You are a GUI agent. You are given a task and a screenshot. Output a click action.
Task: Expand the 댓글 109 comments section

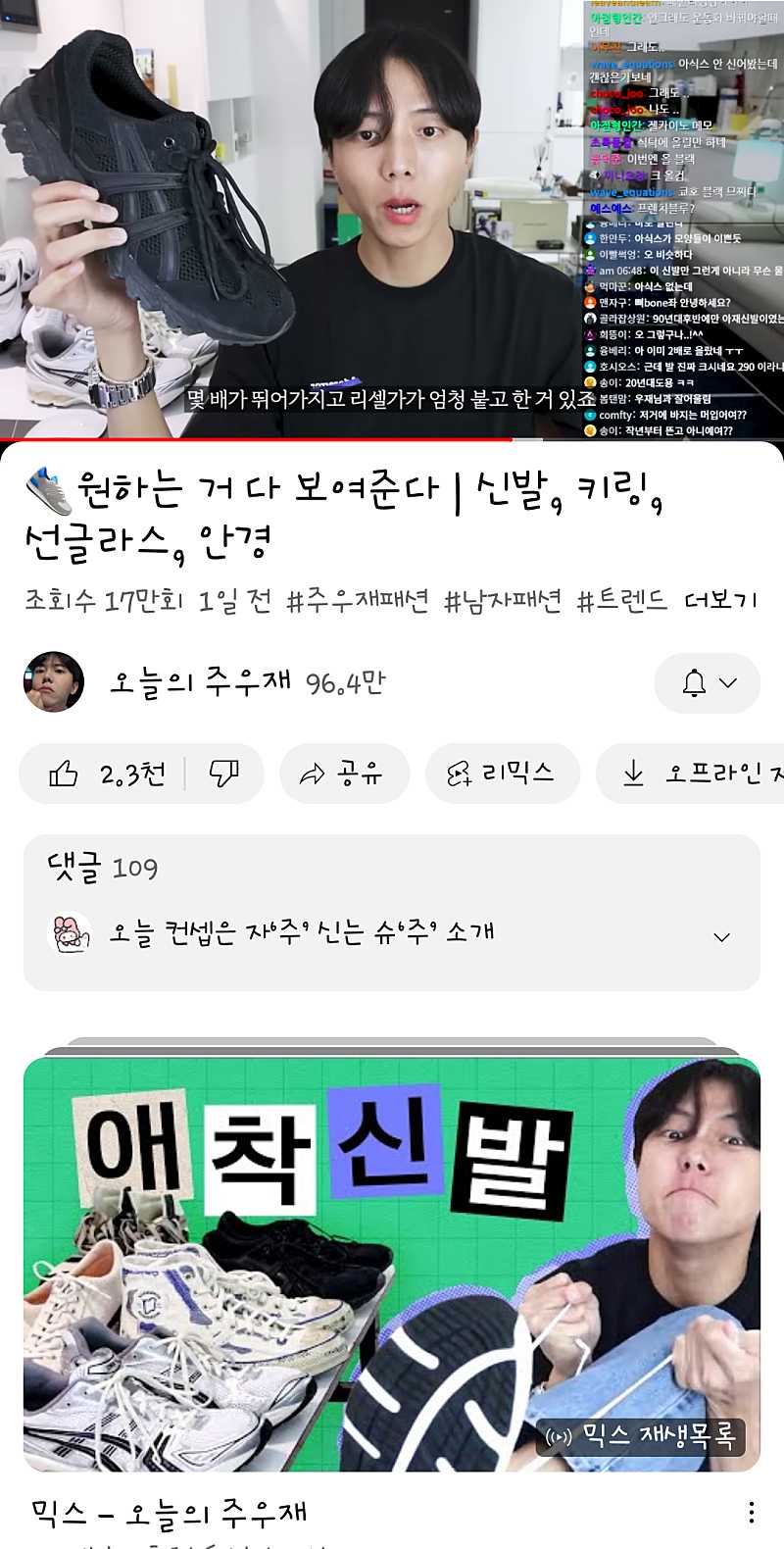click(x=392, y=913)
